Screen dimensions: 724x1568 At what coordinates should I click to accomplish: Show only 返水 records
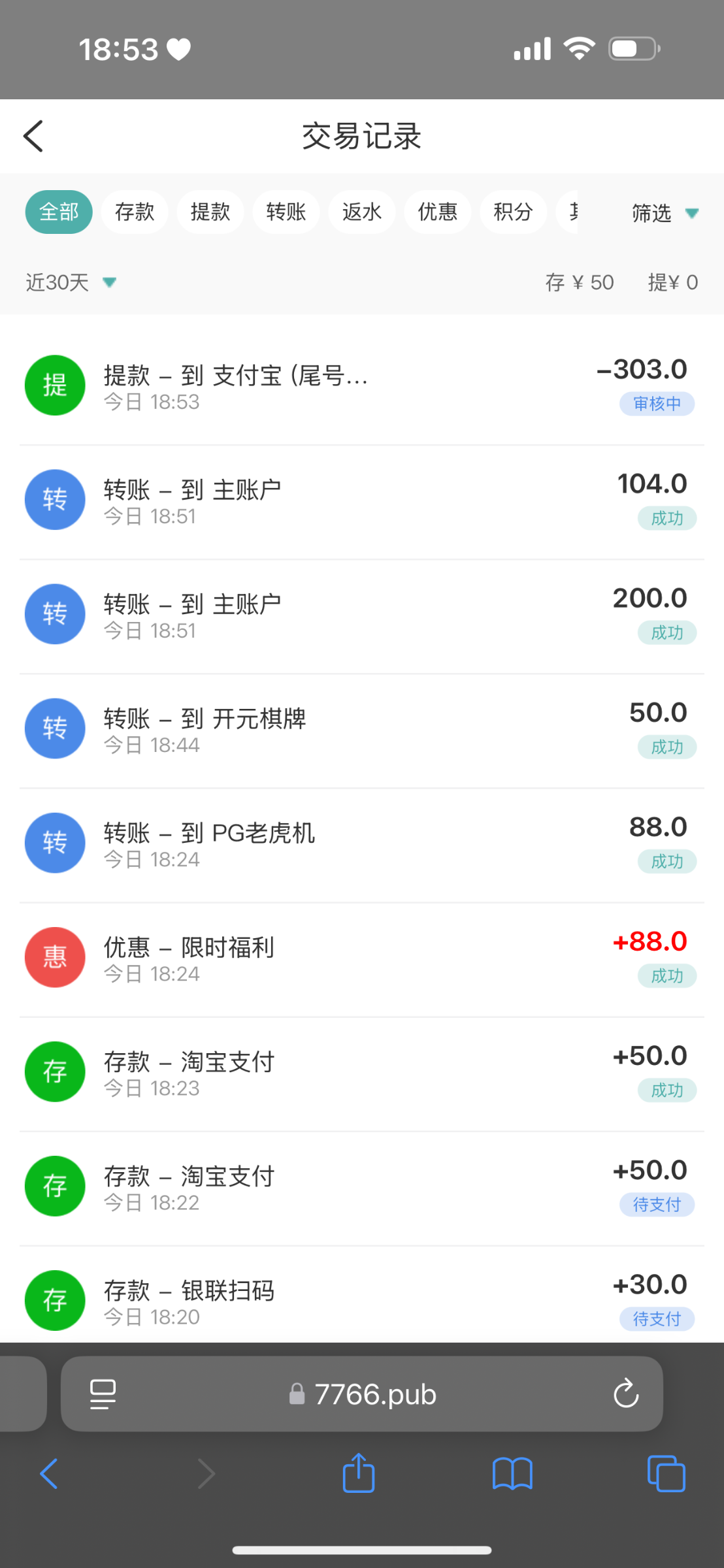click(362, 212)
